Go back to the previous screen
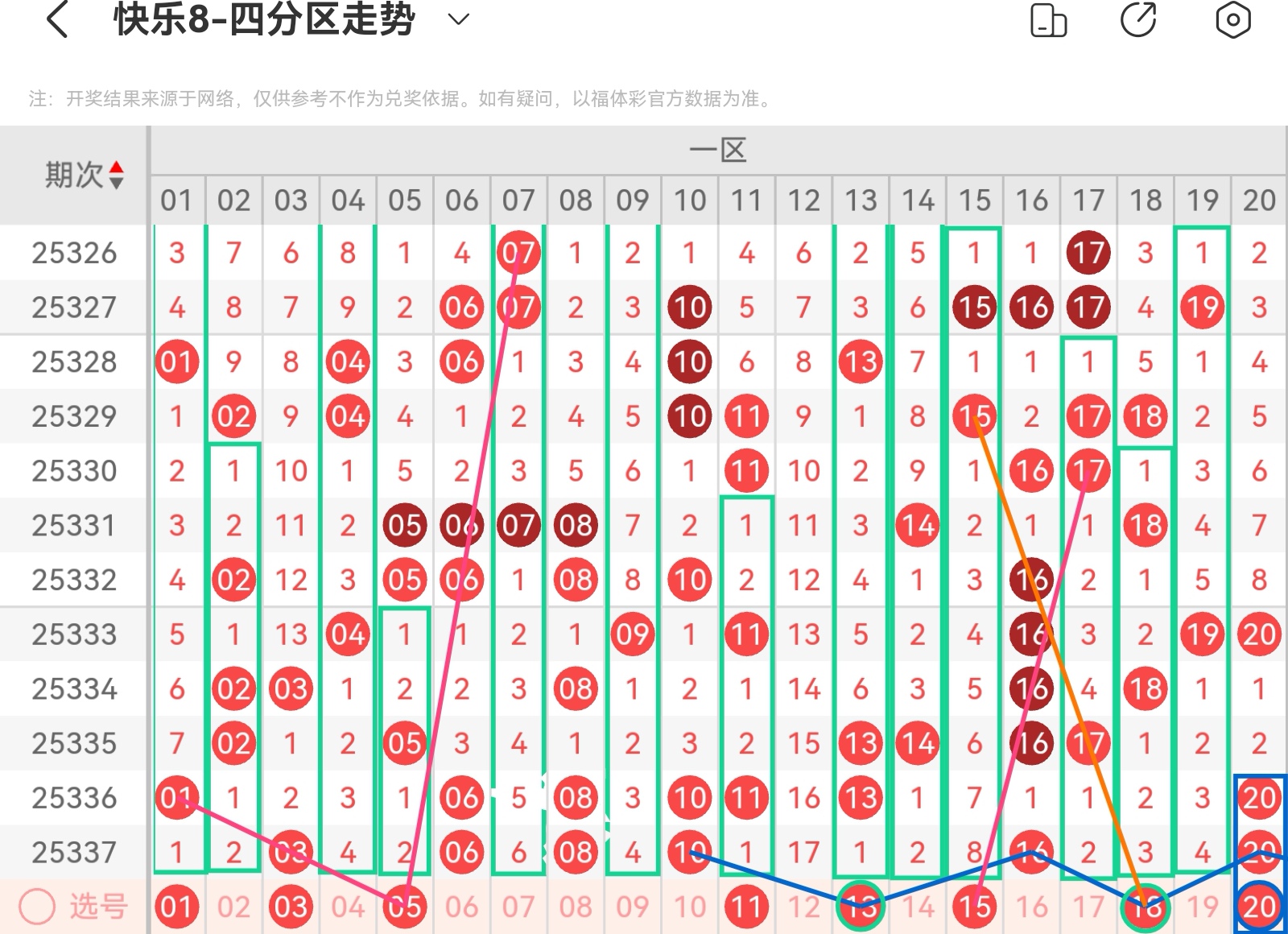 (57, 19)
